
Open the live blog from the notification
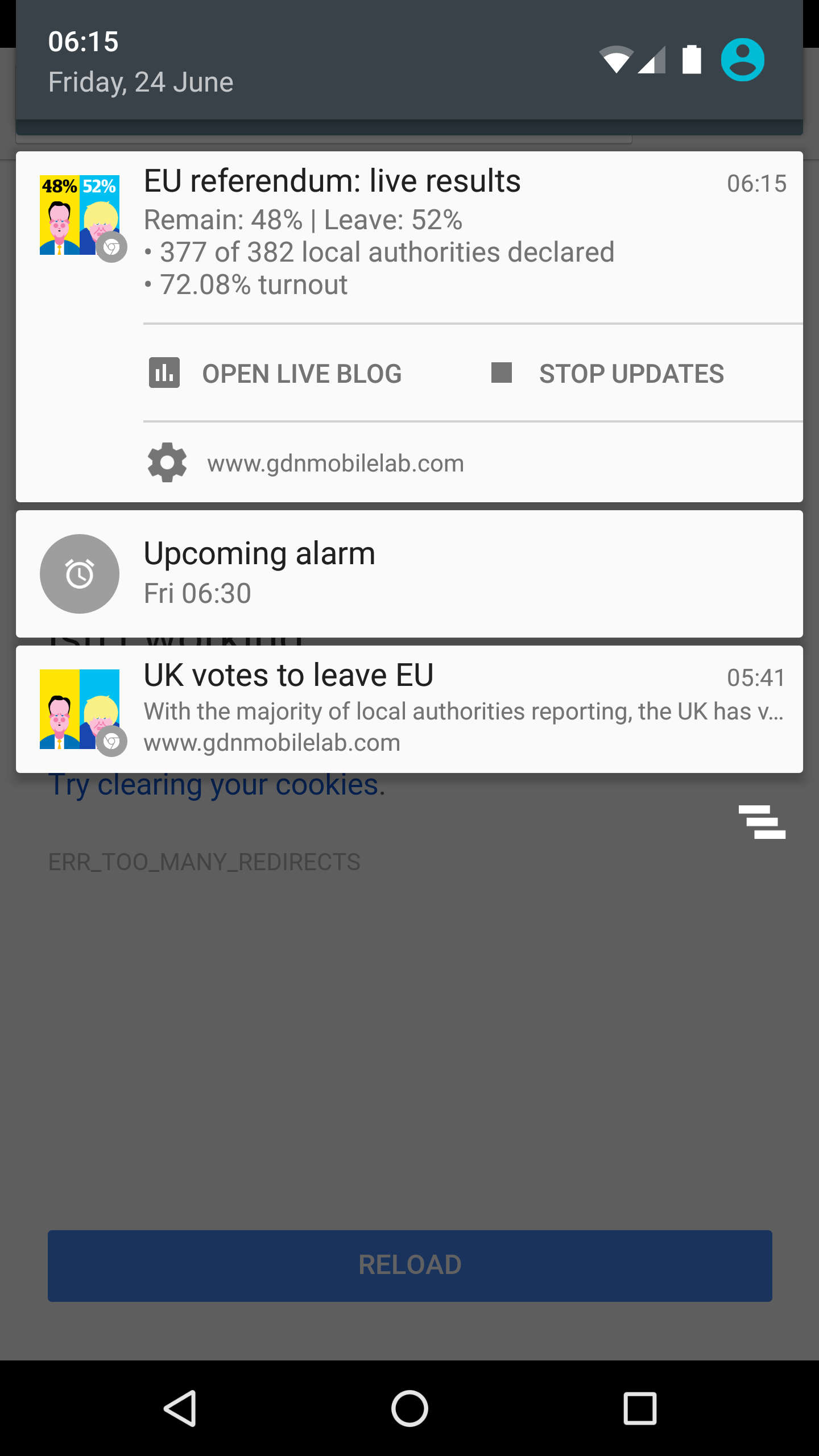pos(275,374)
